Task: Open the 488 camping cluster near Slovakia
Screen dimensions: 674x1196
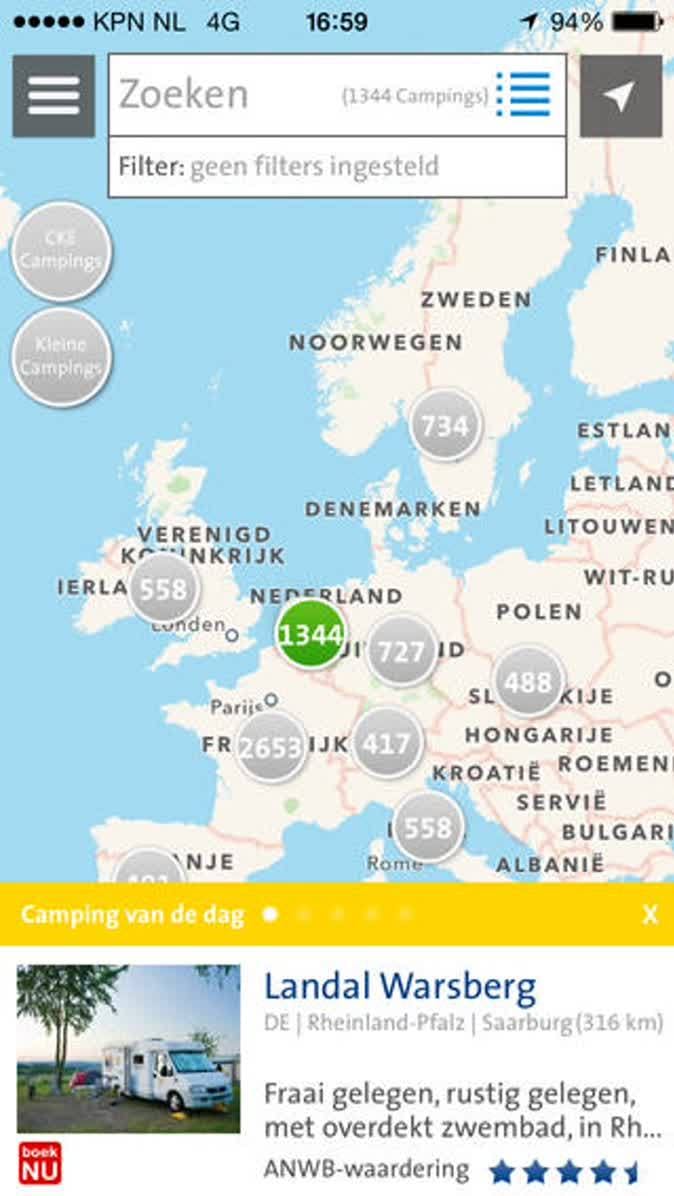Action: click(x=528, y=682)
